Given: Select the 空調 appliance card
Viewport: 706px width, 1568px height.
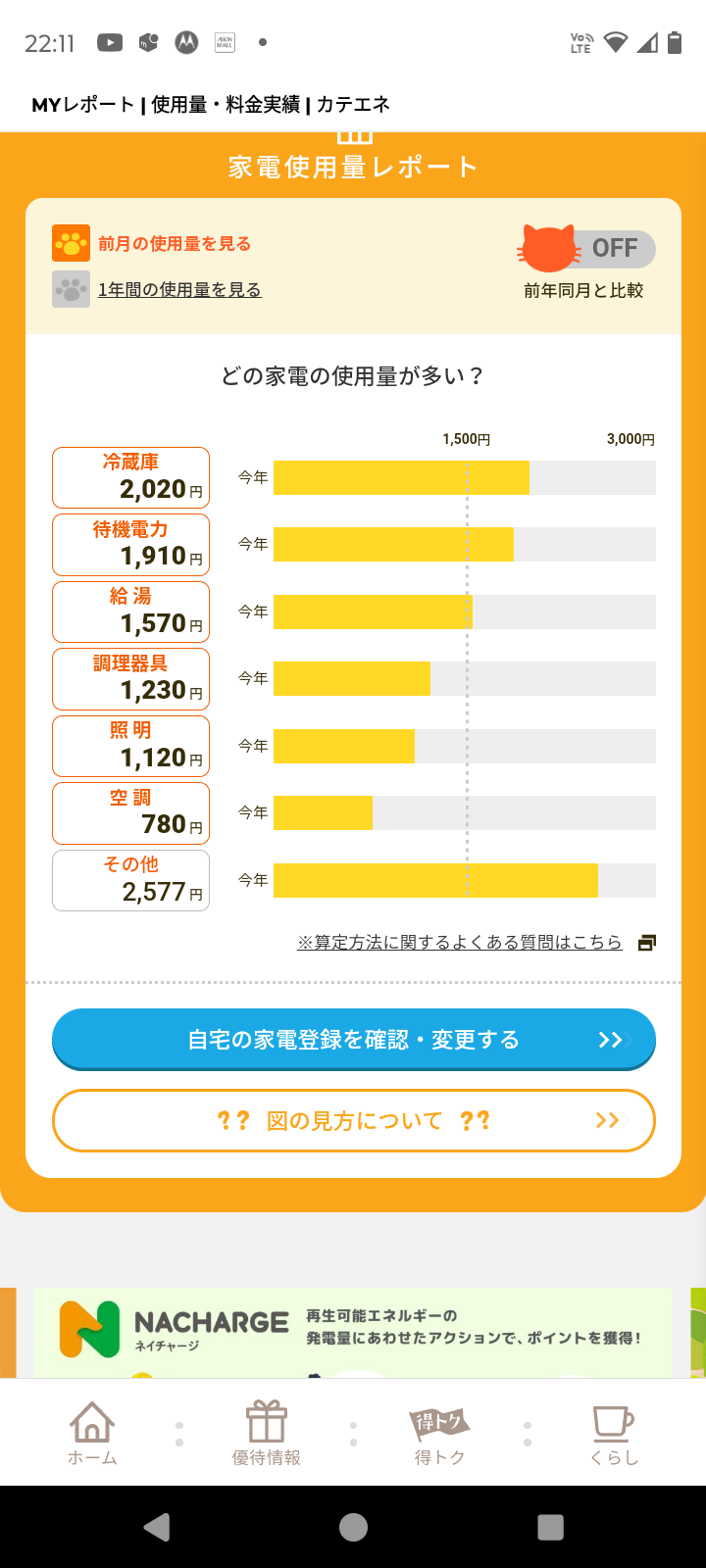Looking at the screenshot, I should click(130, 812).
